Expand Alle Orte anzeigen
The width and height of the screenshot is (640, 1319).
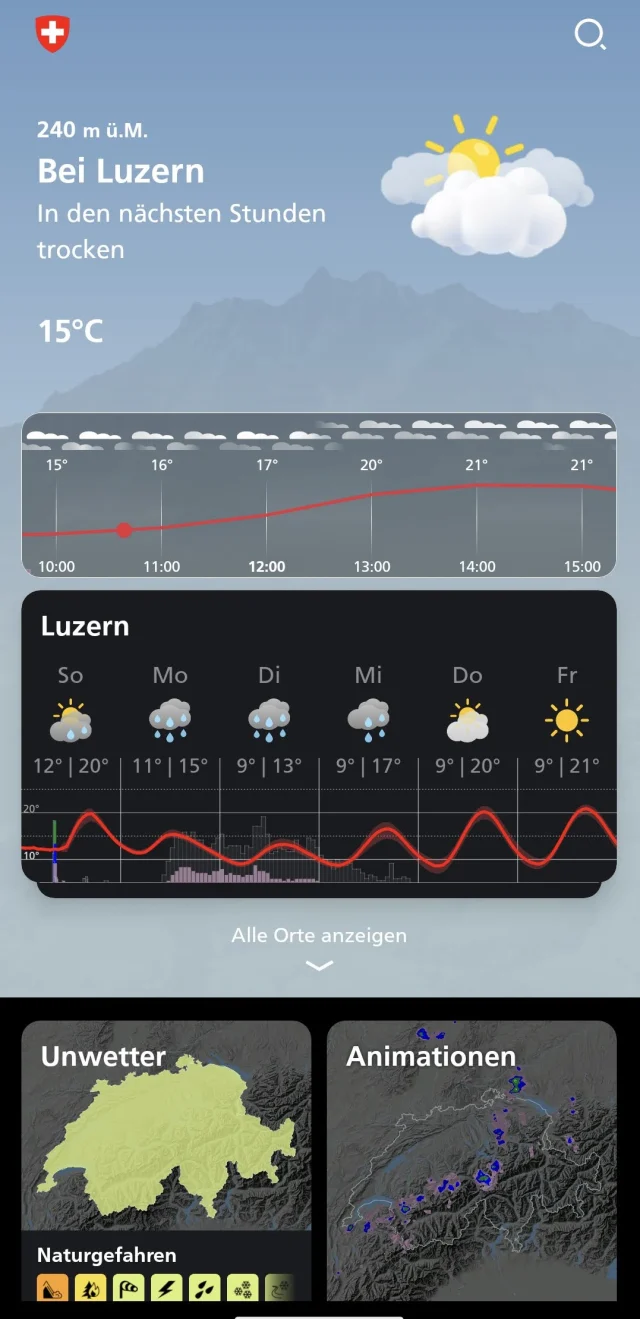tap(319, 947)
